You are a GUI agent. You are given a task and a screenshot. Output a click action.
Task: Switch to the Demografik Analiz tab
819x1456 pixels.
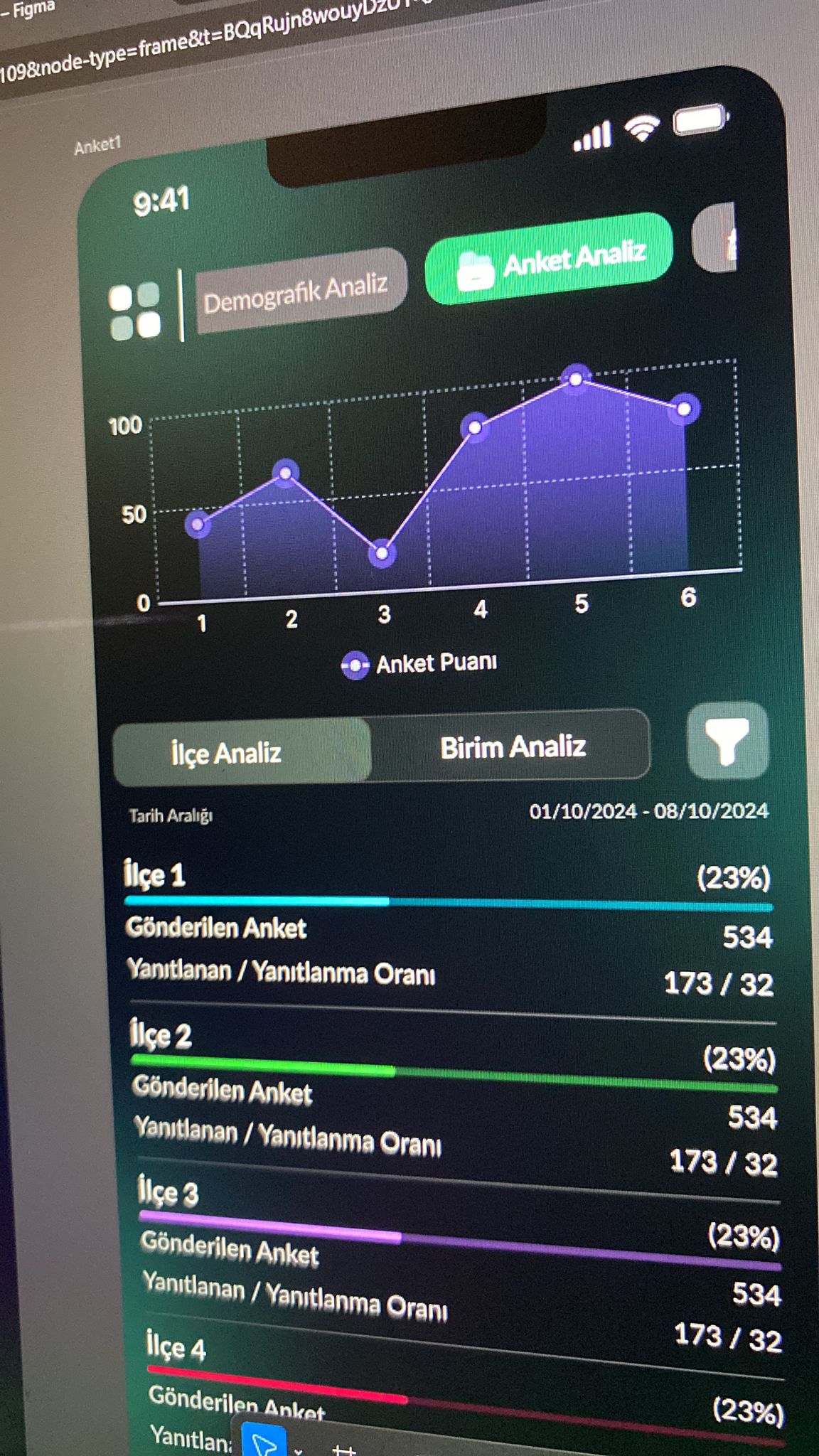click(297, 291)
